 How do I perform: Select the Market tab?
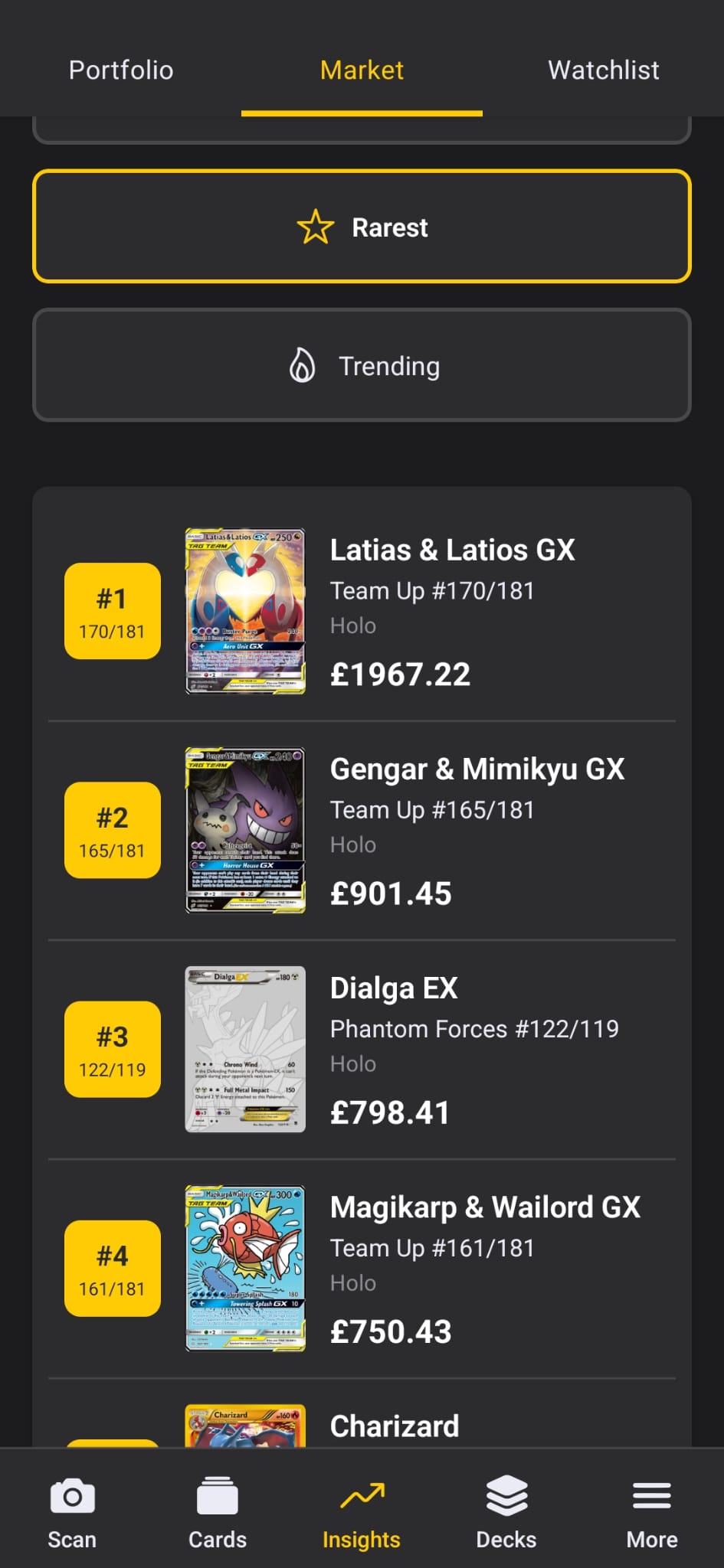point(362,70)
